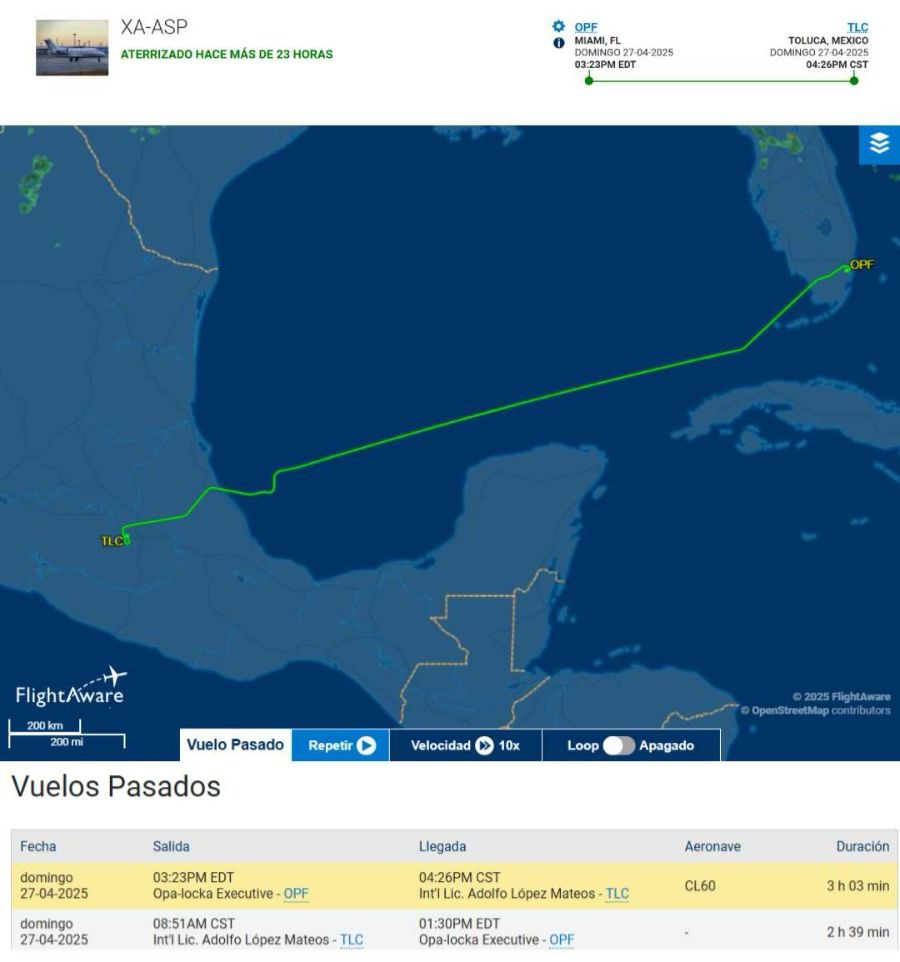Open the map layers button
Image resolution: width=900 pixels, height=962 pixels.
pyautogui.click(x=879, y=144)
